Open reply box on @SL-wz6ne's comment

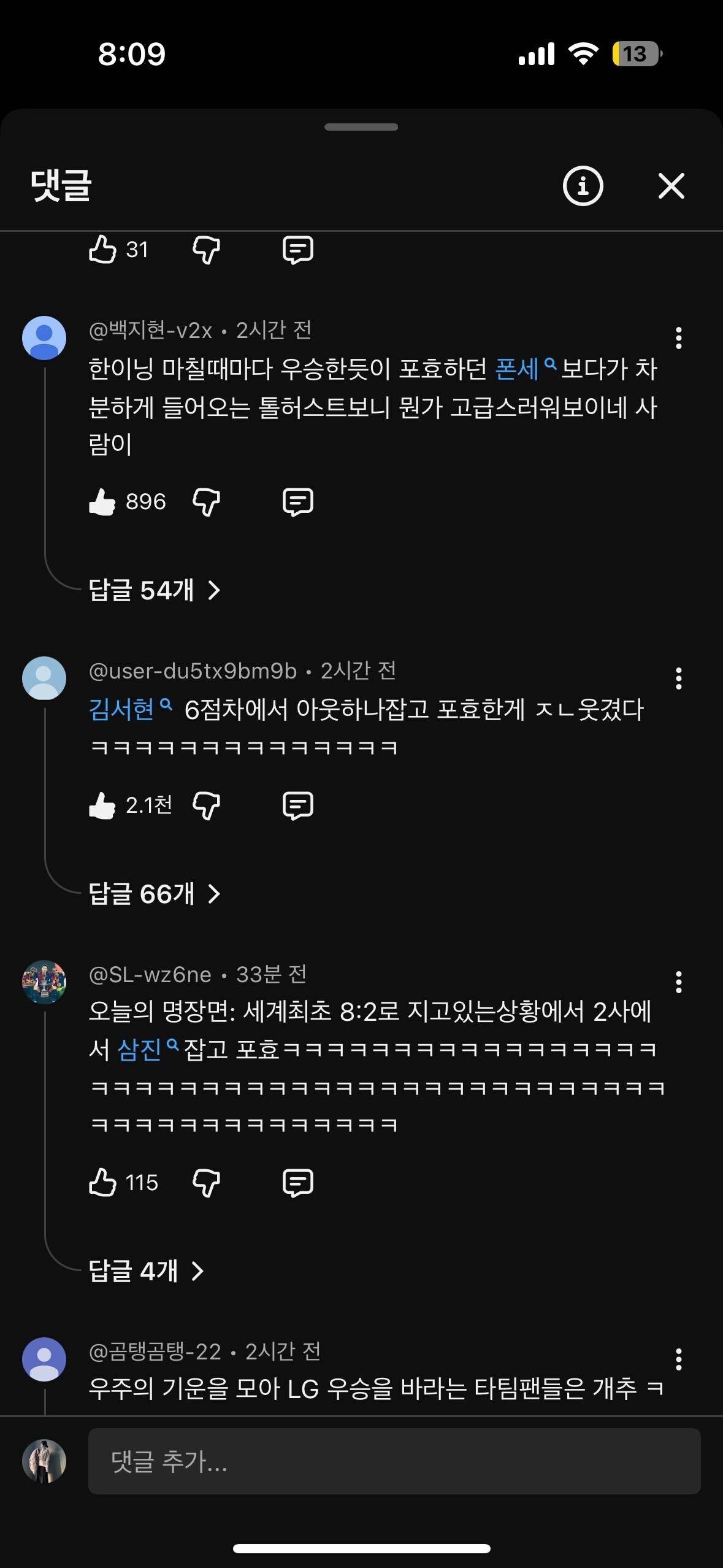point(298,1183)
